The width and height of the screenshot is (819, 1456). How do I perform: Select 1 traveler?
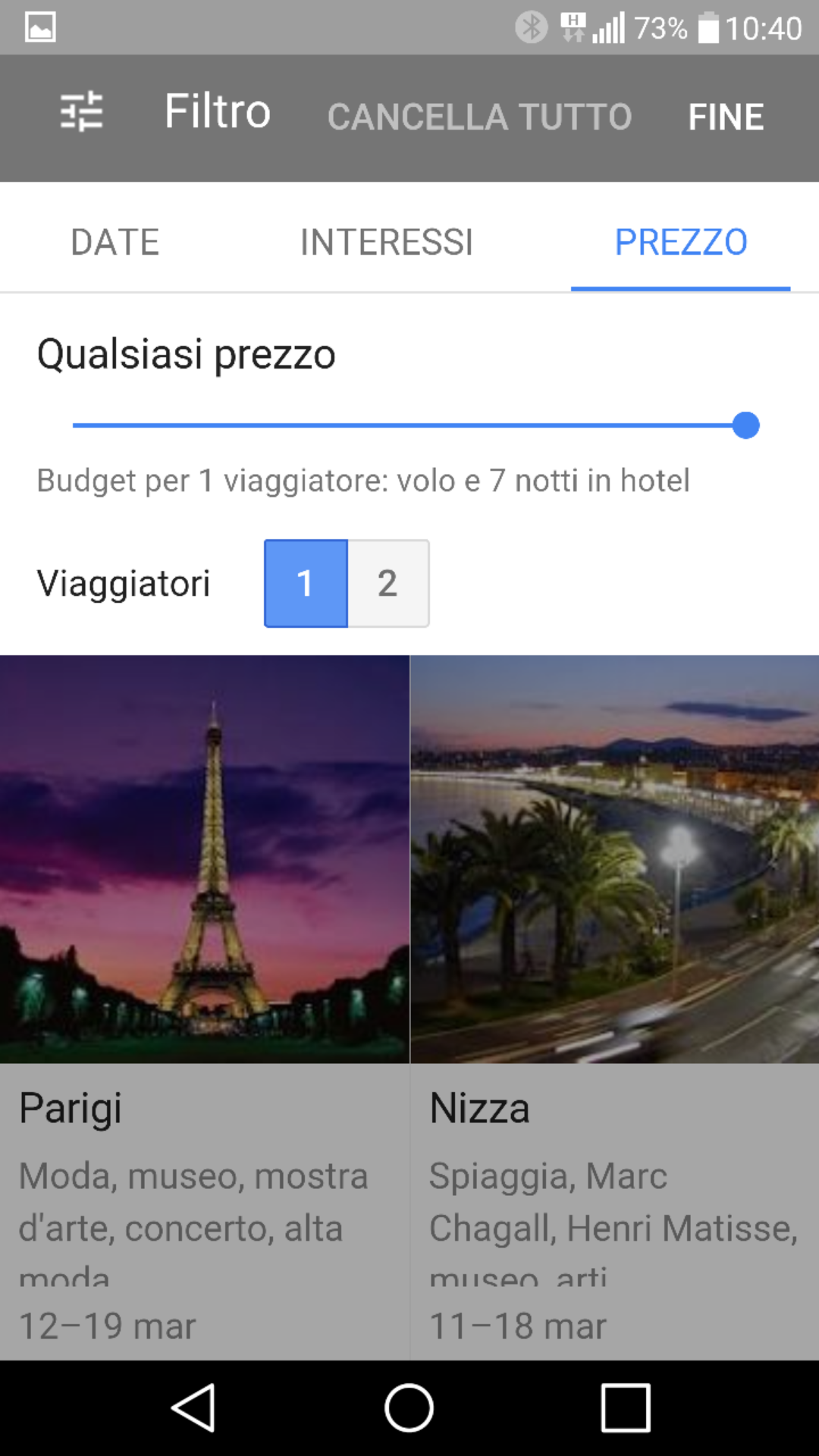click(x=306, y=583)
